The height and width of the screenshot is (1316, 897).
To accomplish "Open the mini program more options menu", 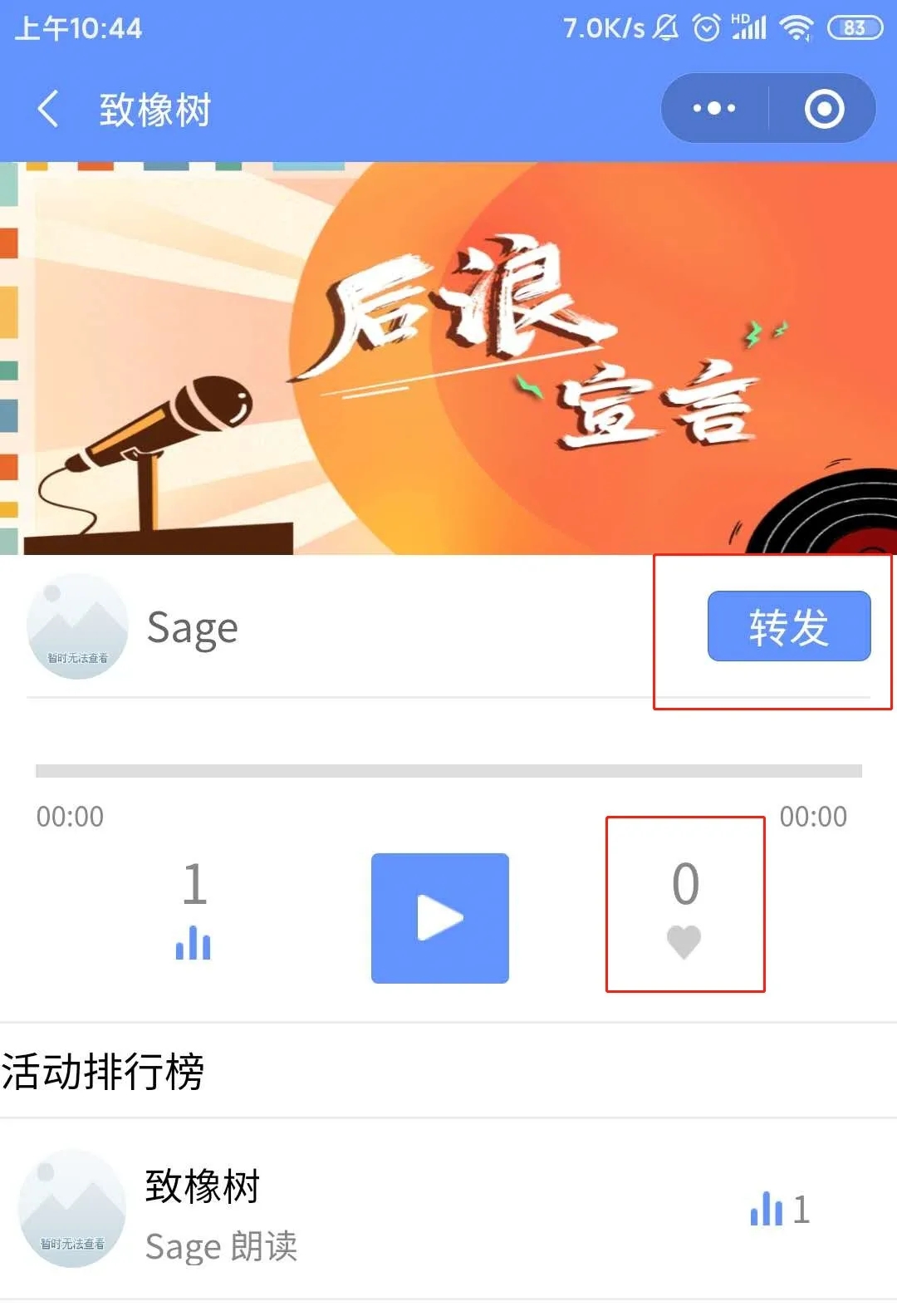I will 714,108.
